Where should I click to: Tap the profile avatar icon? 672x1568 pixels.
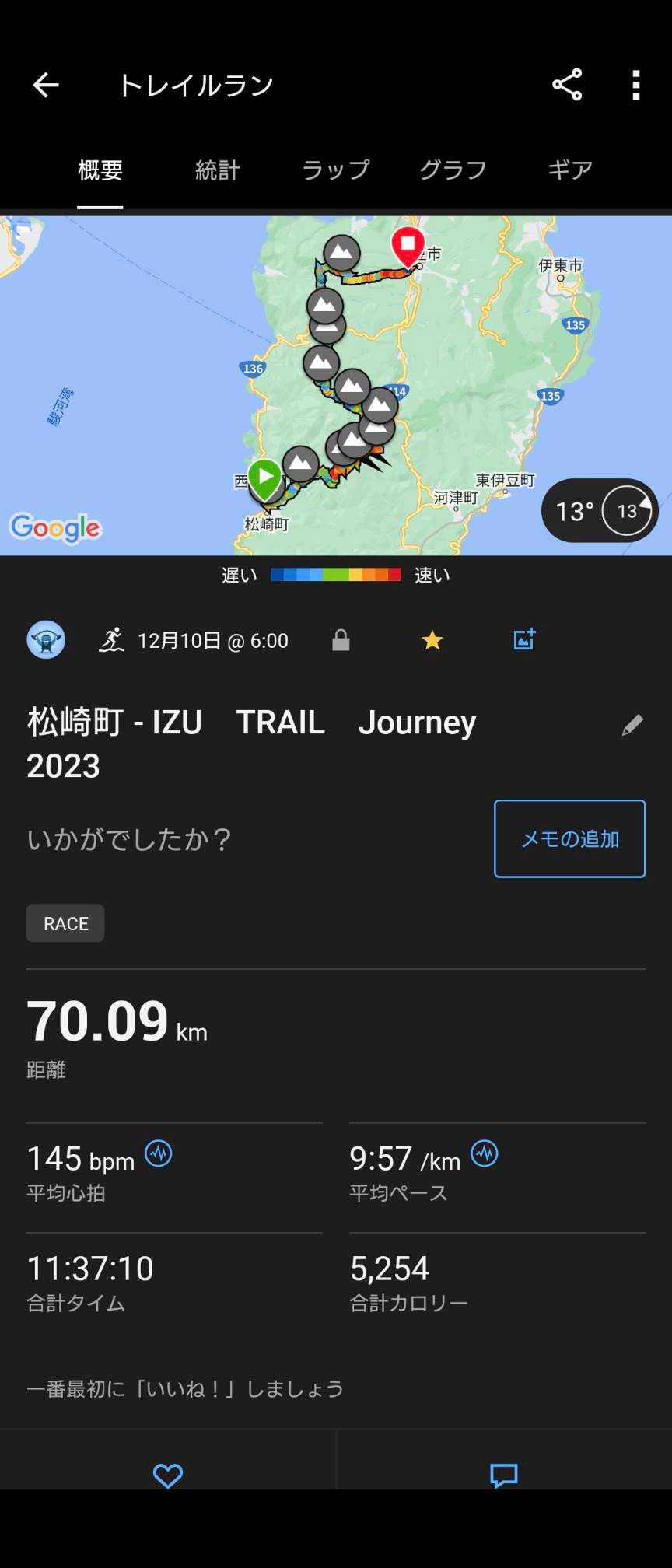[x=46, y=640]
